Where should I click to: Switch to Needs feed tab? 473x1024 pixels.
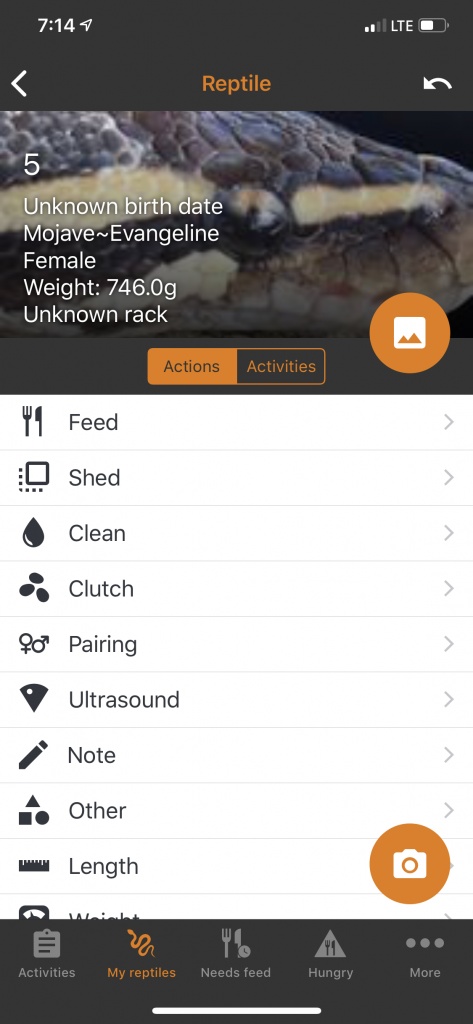point(236,953)
